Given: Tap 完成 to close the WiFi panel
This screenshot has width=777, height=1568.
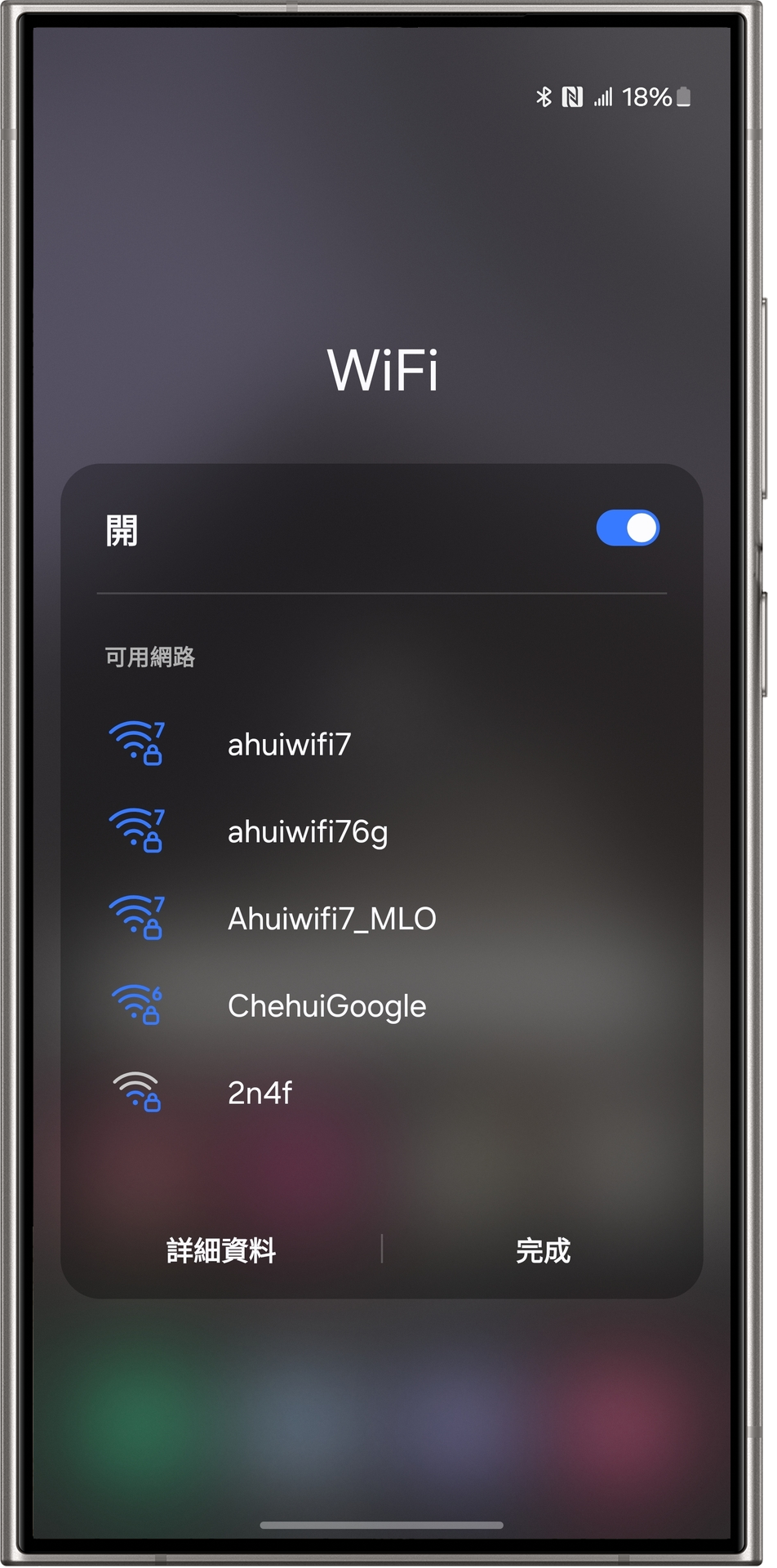Looking at the screenshot, I should [x=543, y=1250].
